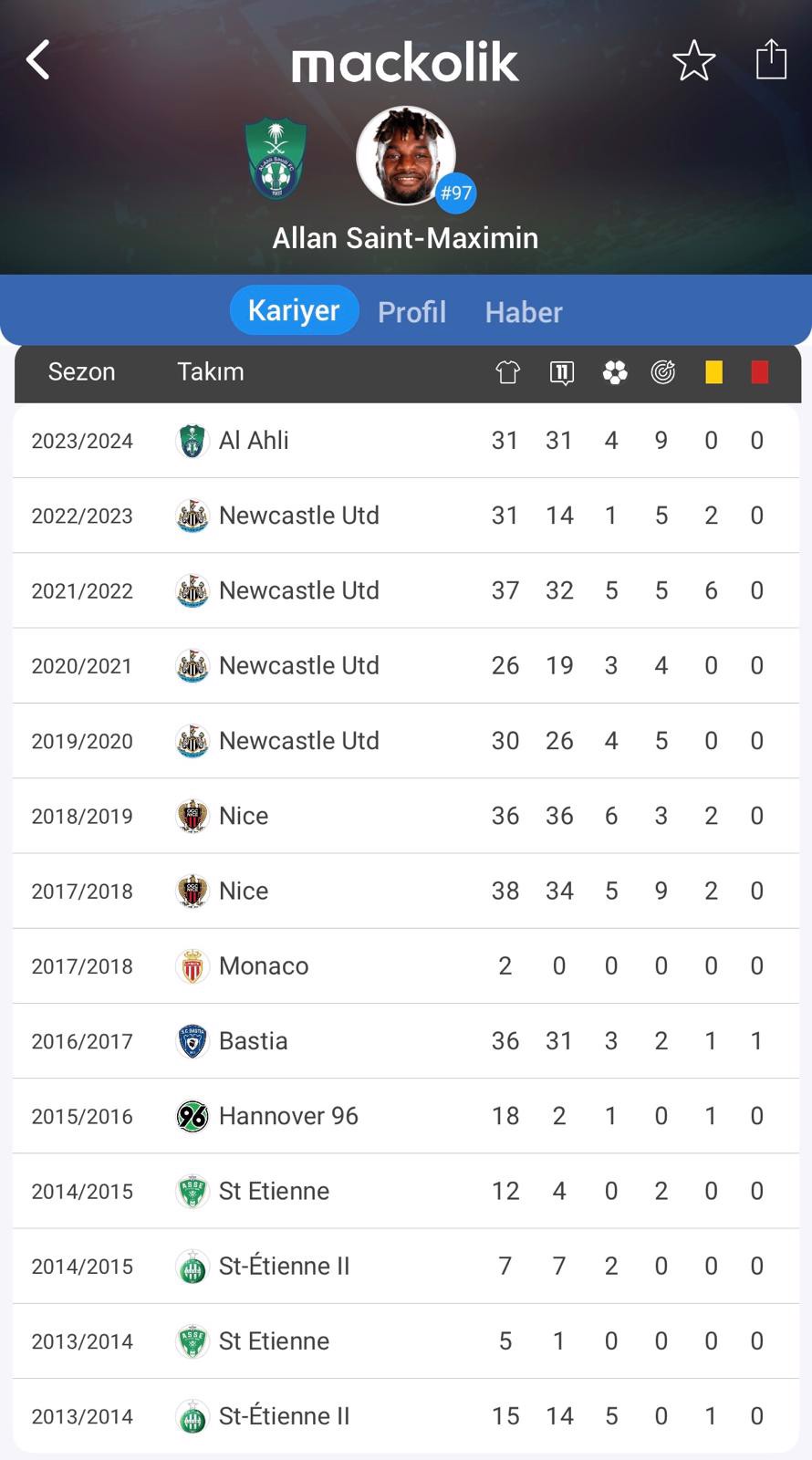Go back using the arrow icon
Screen dimensions: 812x1460
point(37,60)
